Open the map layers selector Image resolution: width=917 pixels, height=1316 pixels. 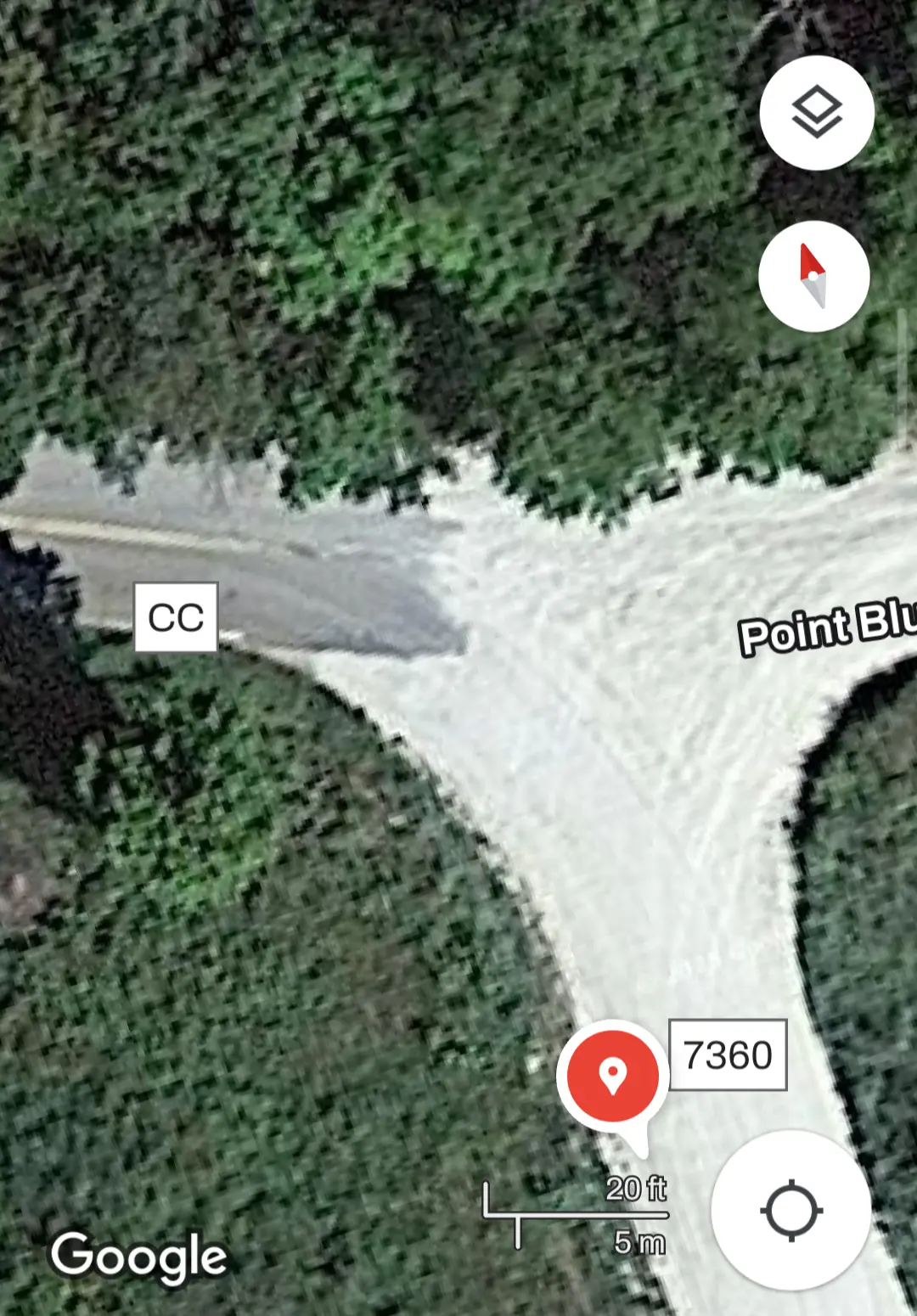[x=817, y=113]
